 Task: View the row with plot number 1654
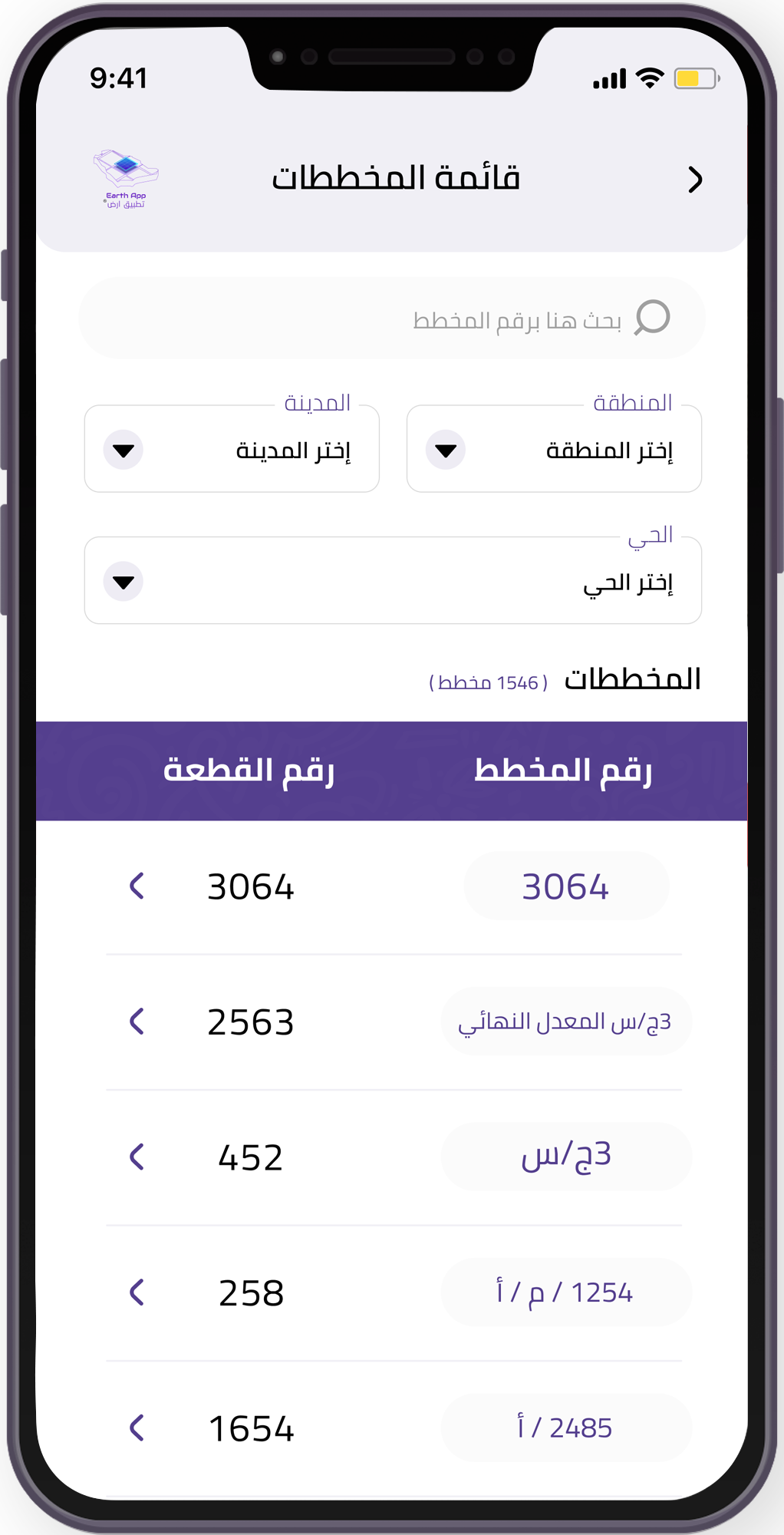pyautogui.click(x=394, y=1428)
